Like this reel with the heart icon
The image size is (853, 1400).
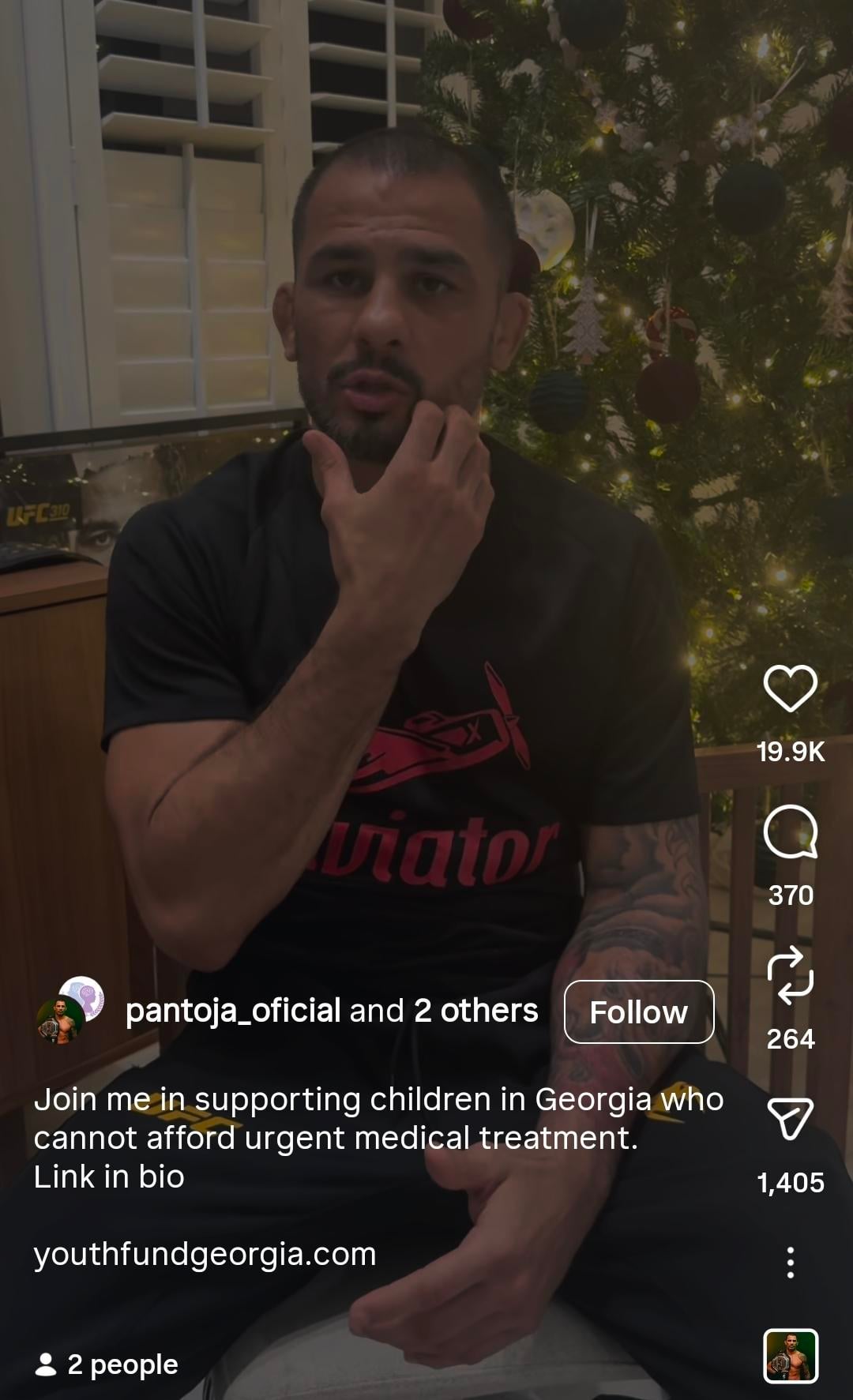tap(790, 689)
